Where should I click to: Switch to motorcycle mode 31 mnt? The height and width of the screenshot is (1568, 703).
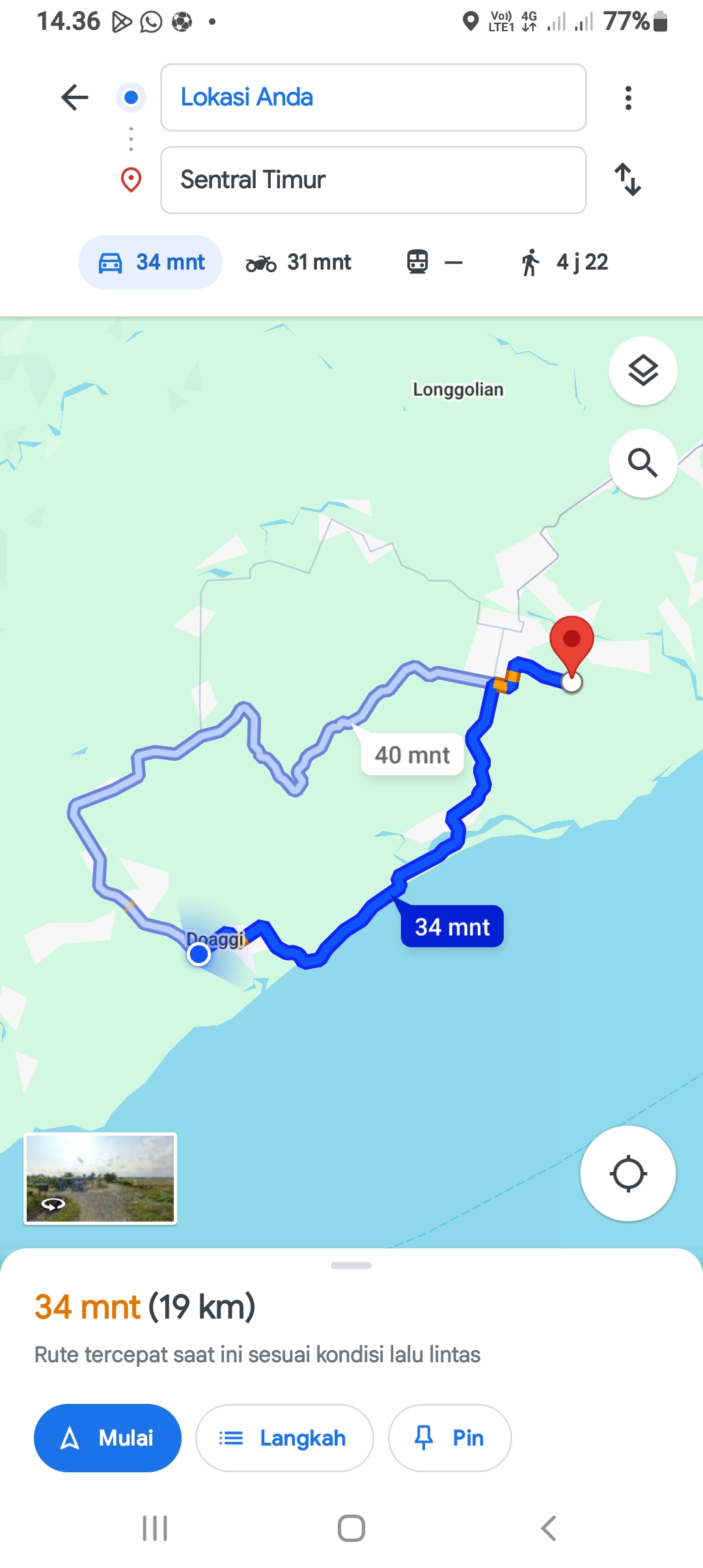(299, 262)
